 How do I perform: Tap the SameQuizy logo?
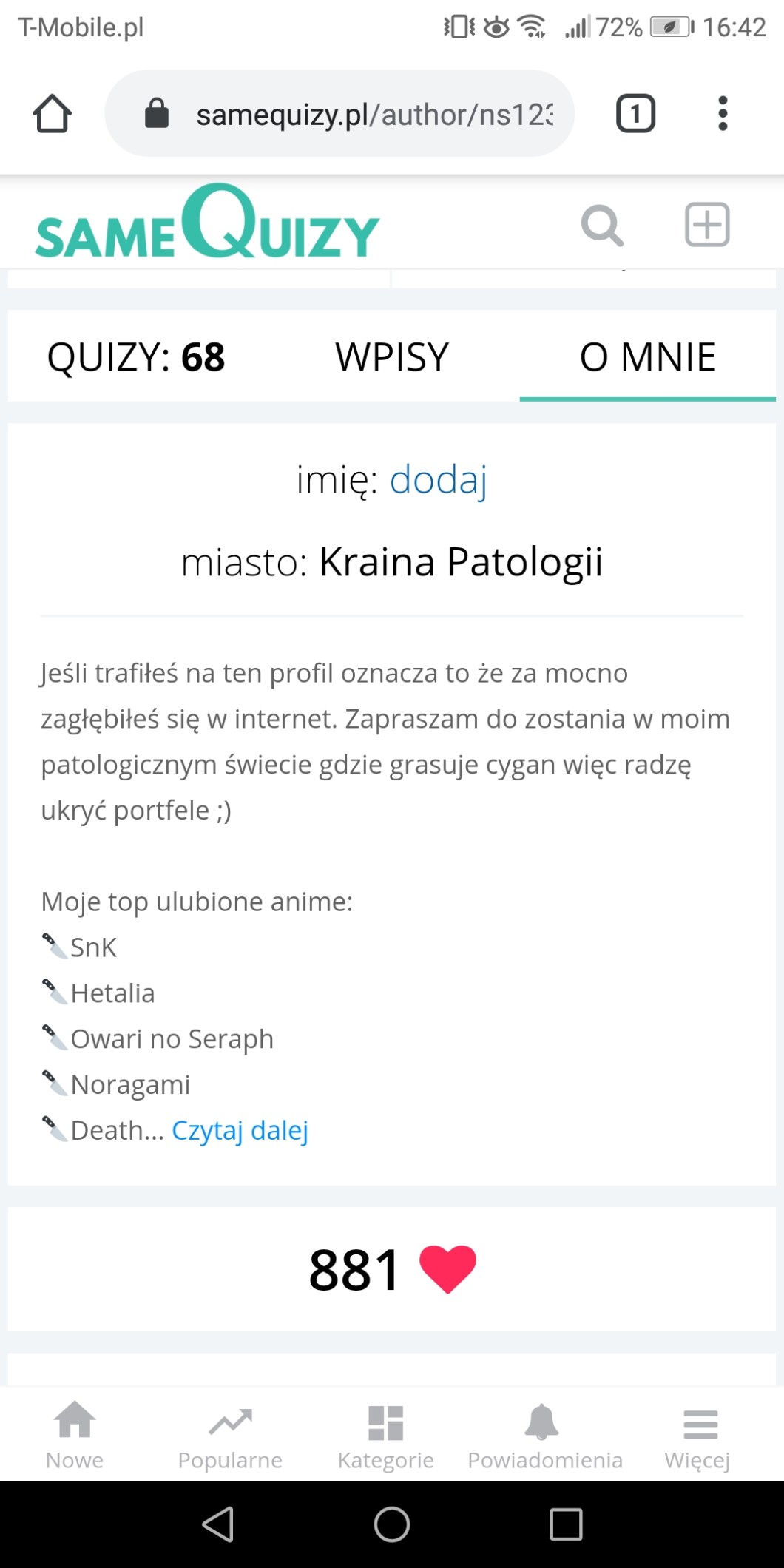(207, 223)
